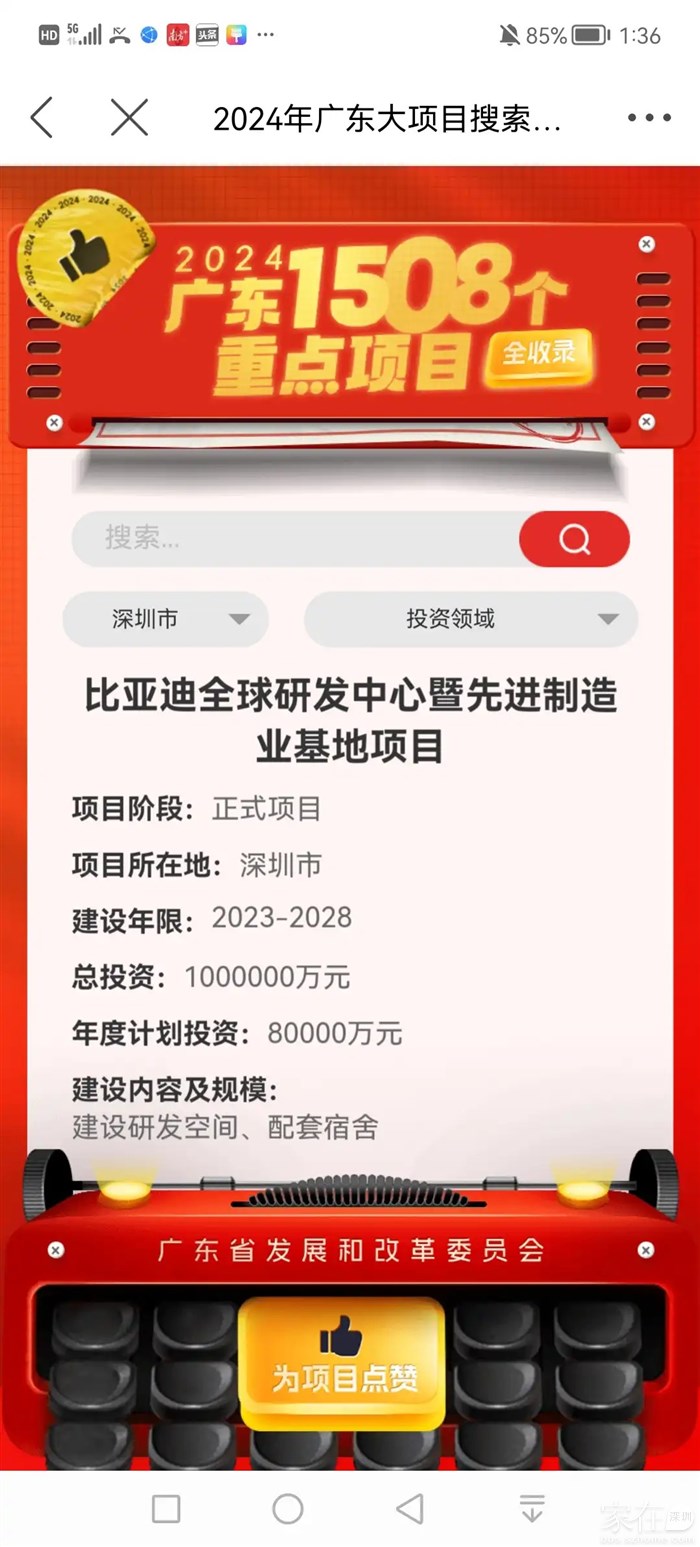Tap the project search field
This screenshot has width=700, height=1547.
[295, 539]
